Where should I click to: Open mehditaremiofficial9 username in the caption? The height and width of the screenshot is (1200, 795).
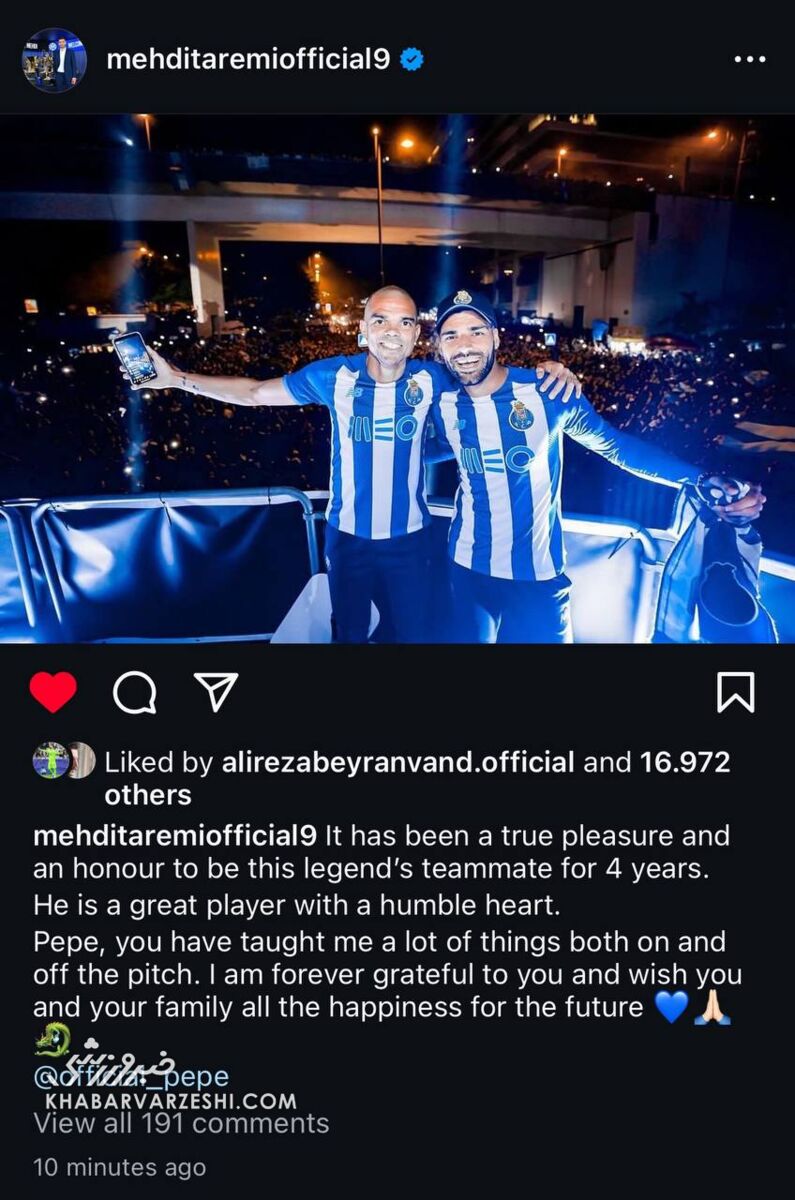[x=175, y=835]
